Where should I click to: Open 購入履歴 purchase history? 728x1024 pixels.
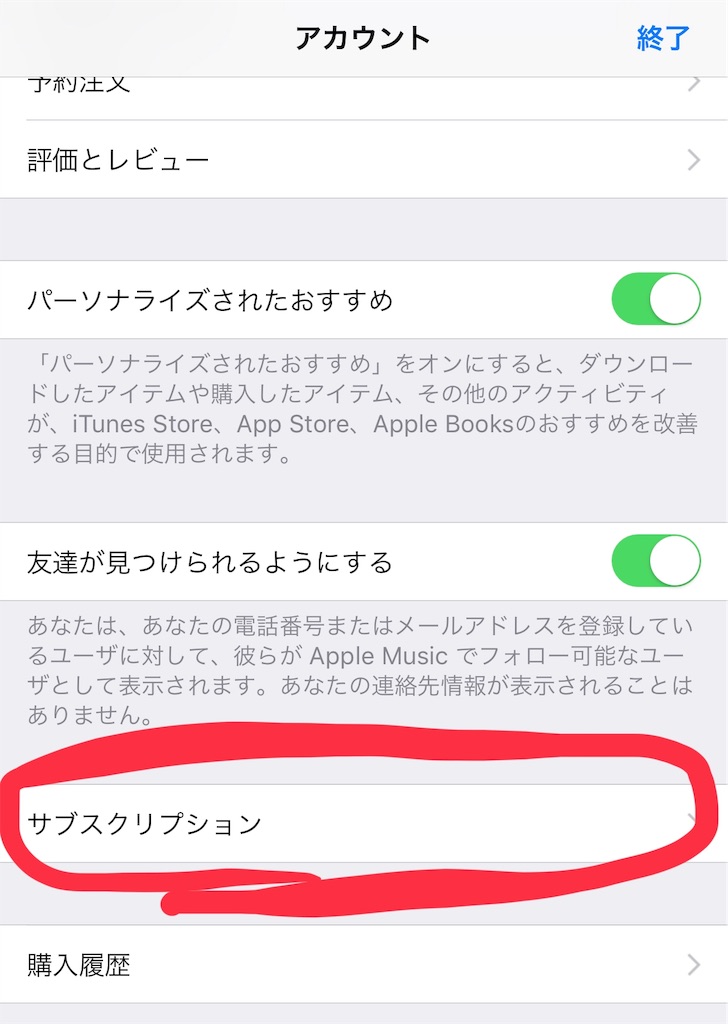(x=364, y=965)
